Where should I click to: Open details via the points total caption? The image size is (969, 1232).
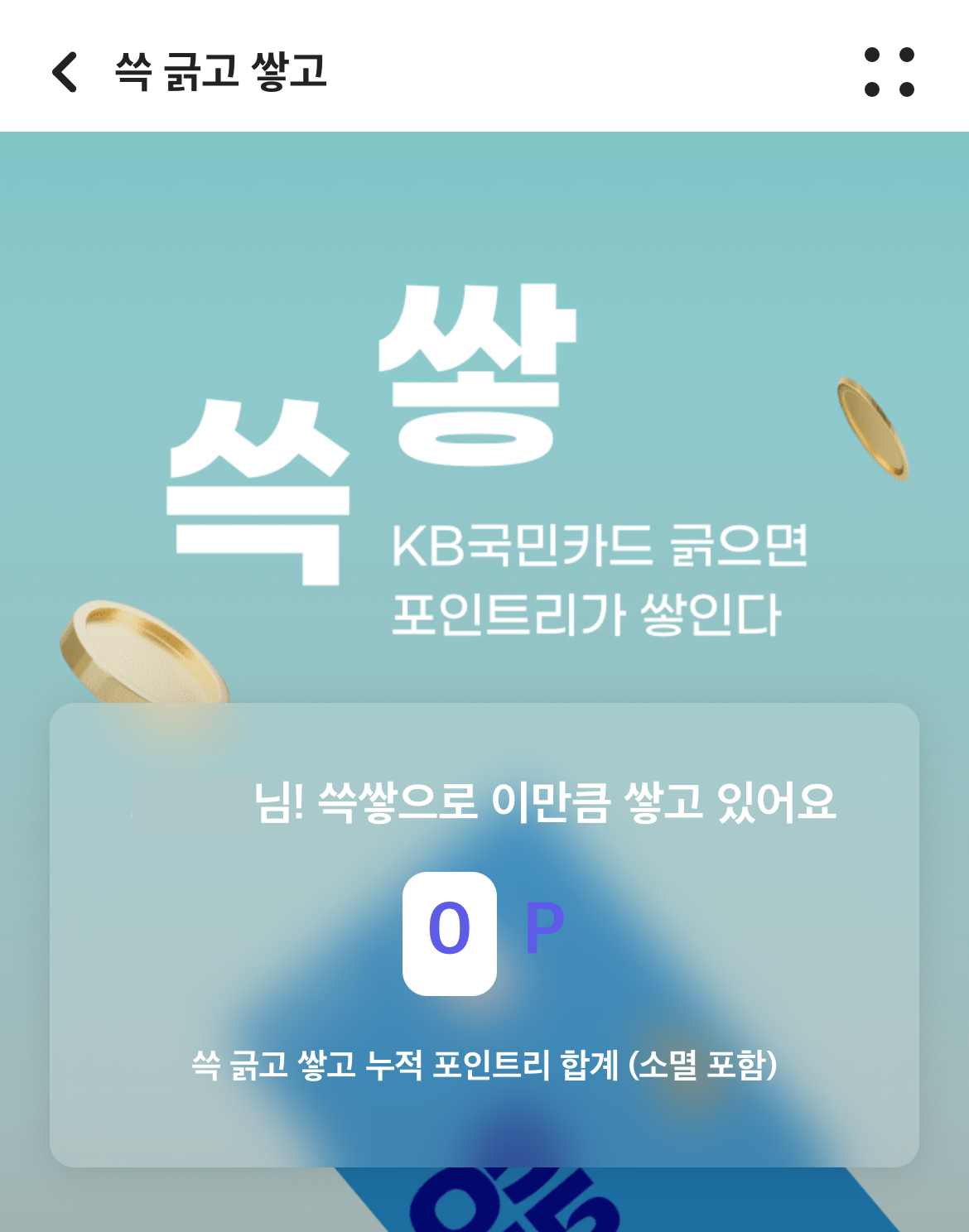click(485, 1068)
